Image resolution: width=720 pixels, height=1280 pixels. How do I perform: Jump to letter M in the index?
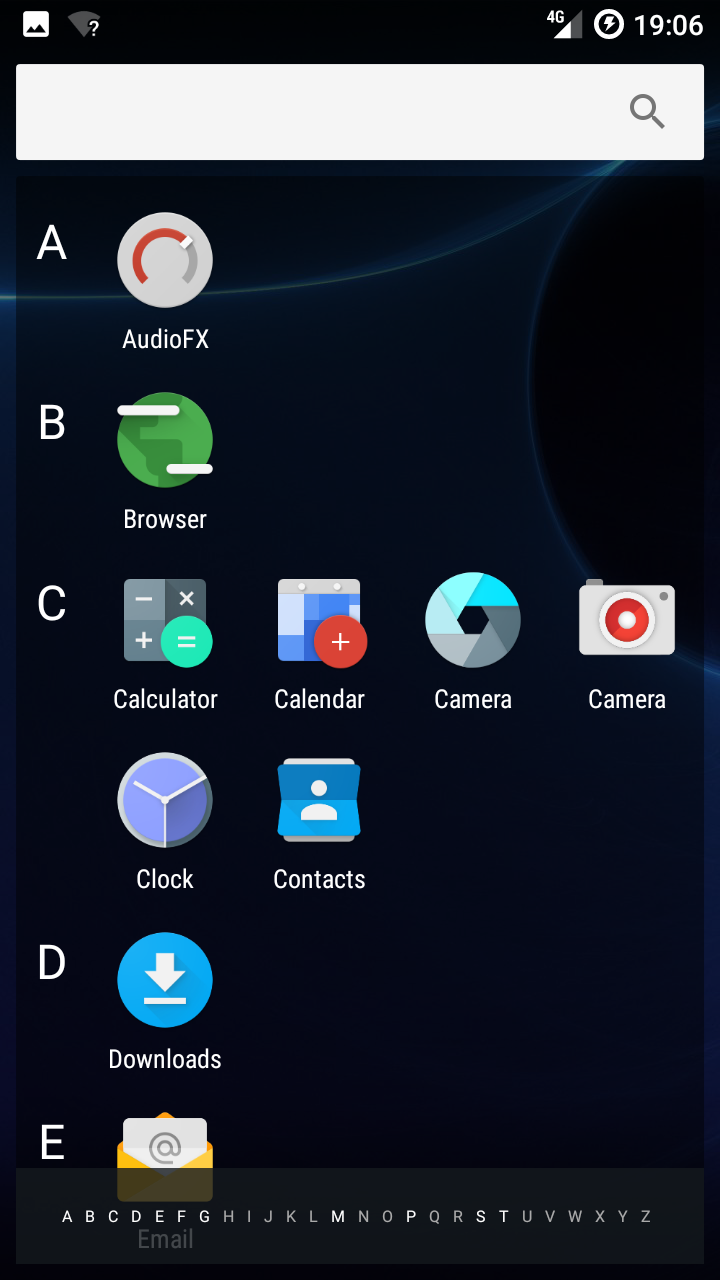pyautogui.click(x=338, y=1216)
